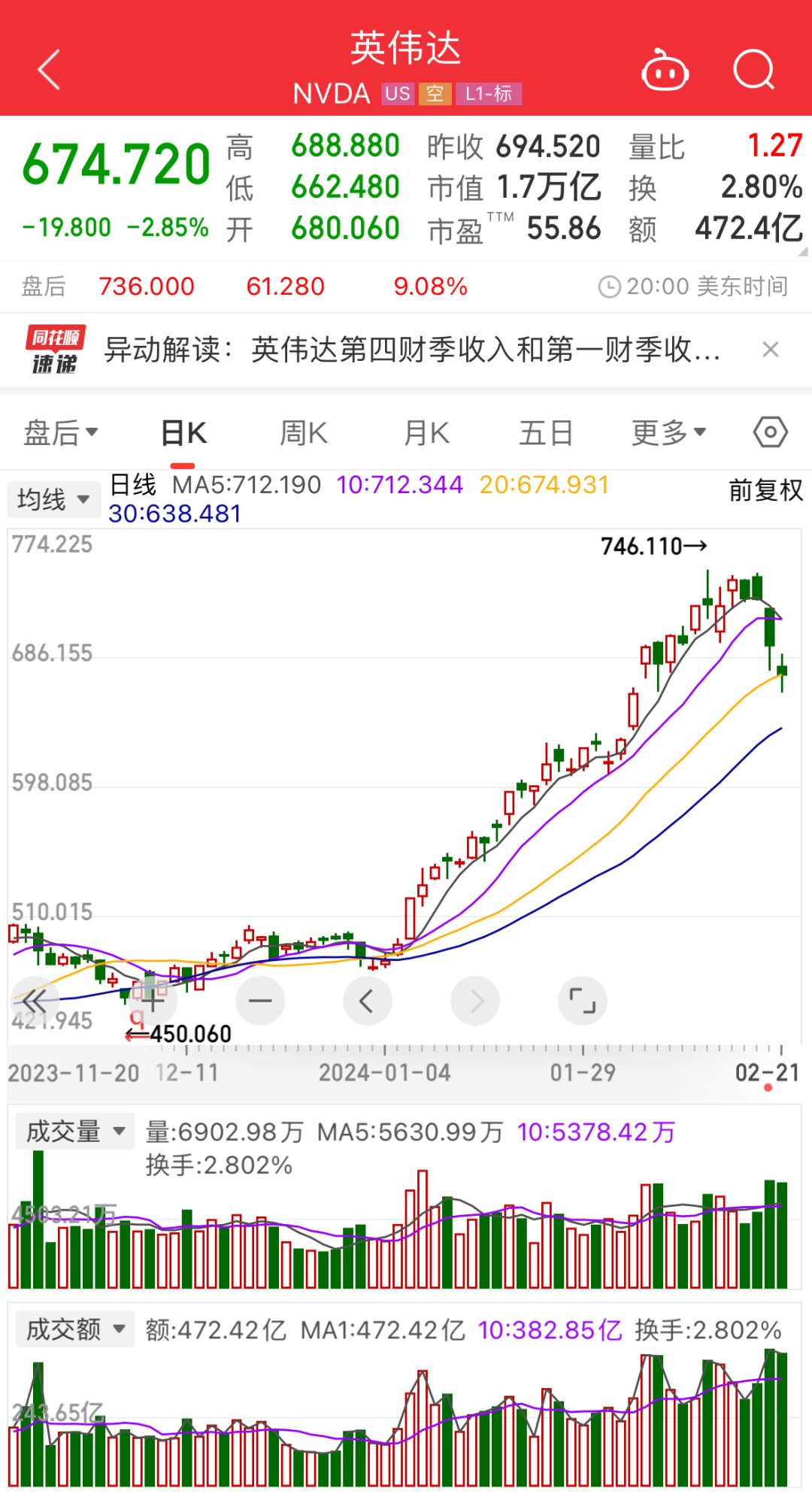Image resolution: width=812 pixels, height=1503 pixels.
Task: Toggle the 成交额 turnover indicator dropdown
Action: click(x=74, y=1329)
